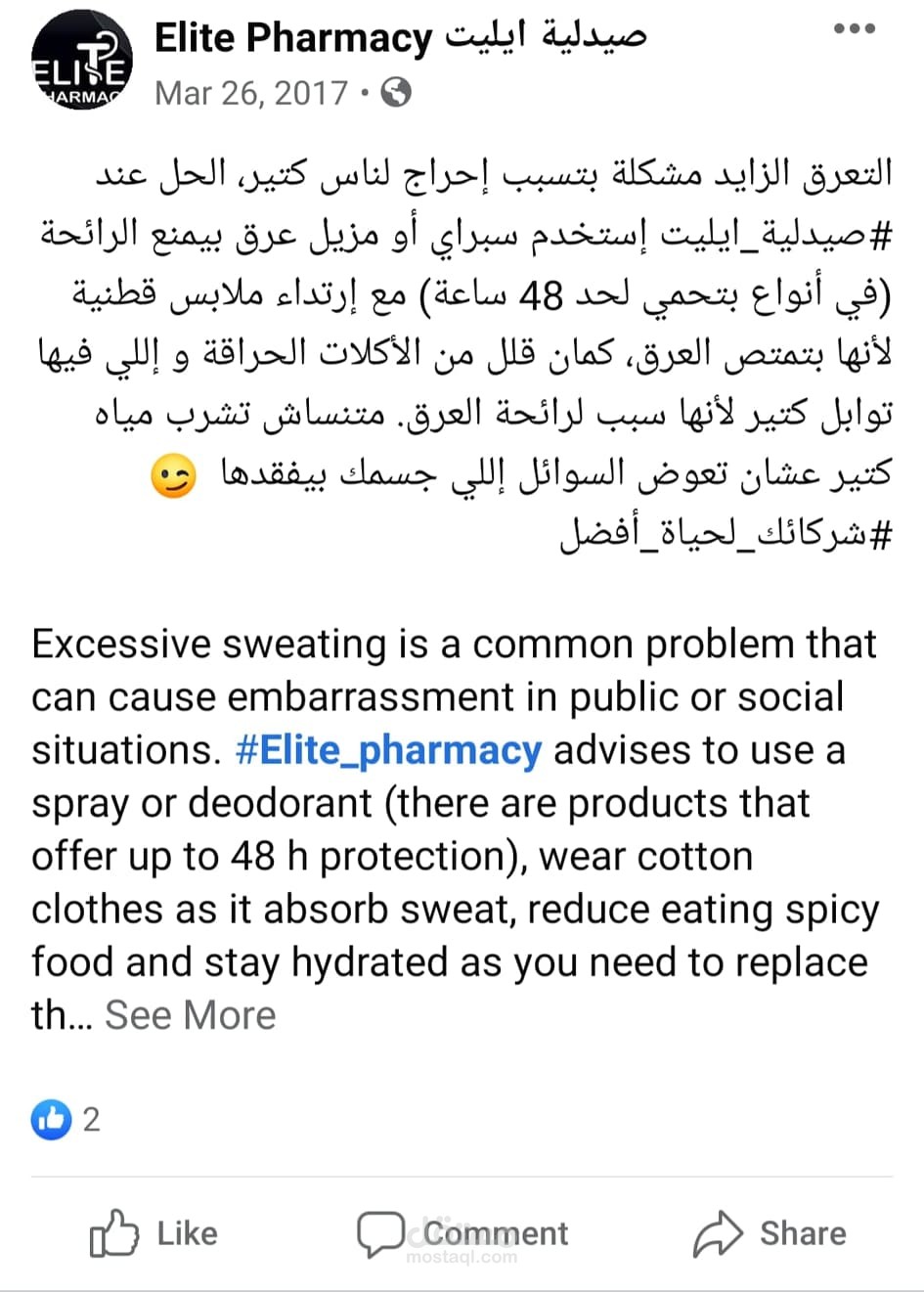Share the sweating advice post
924x1292 pixels.
pyautogui.click(x=770, y=1233)
